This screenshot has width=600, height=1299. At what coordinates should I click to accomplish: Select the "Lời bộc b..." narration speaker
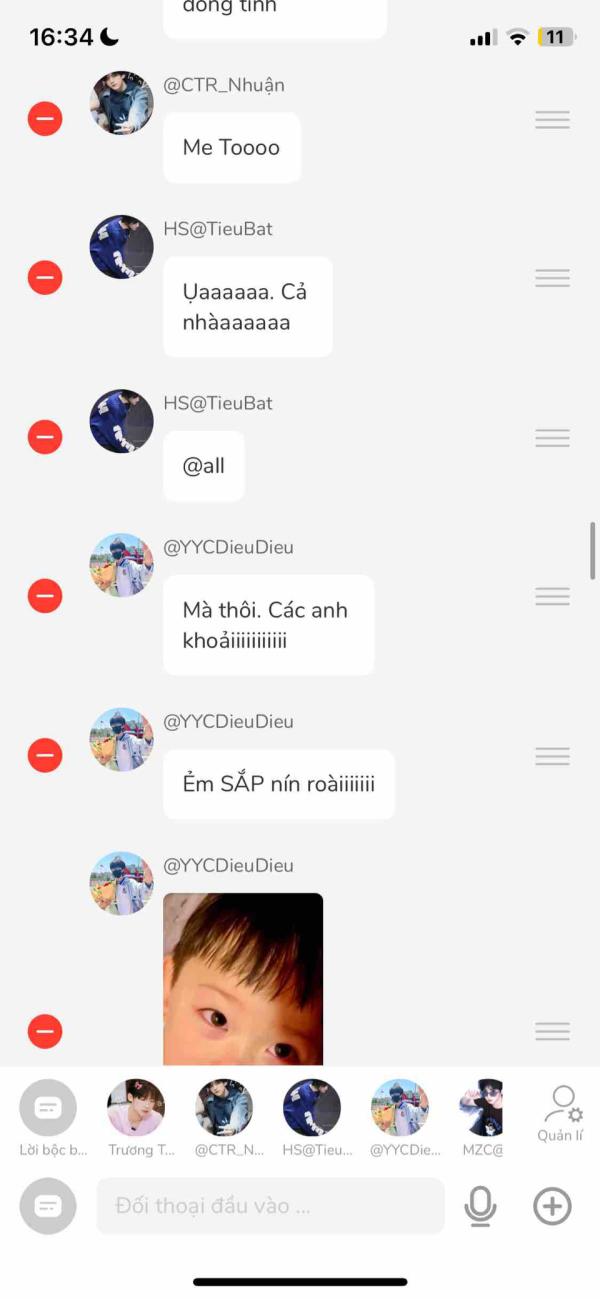coord(48,1108)
